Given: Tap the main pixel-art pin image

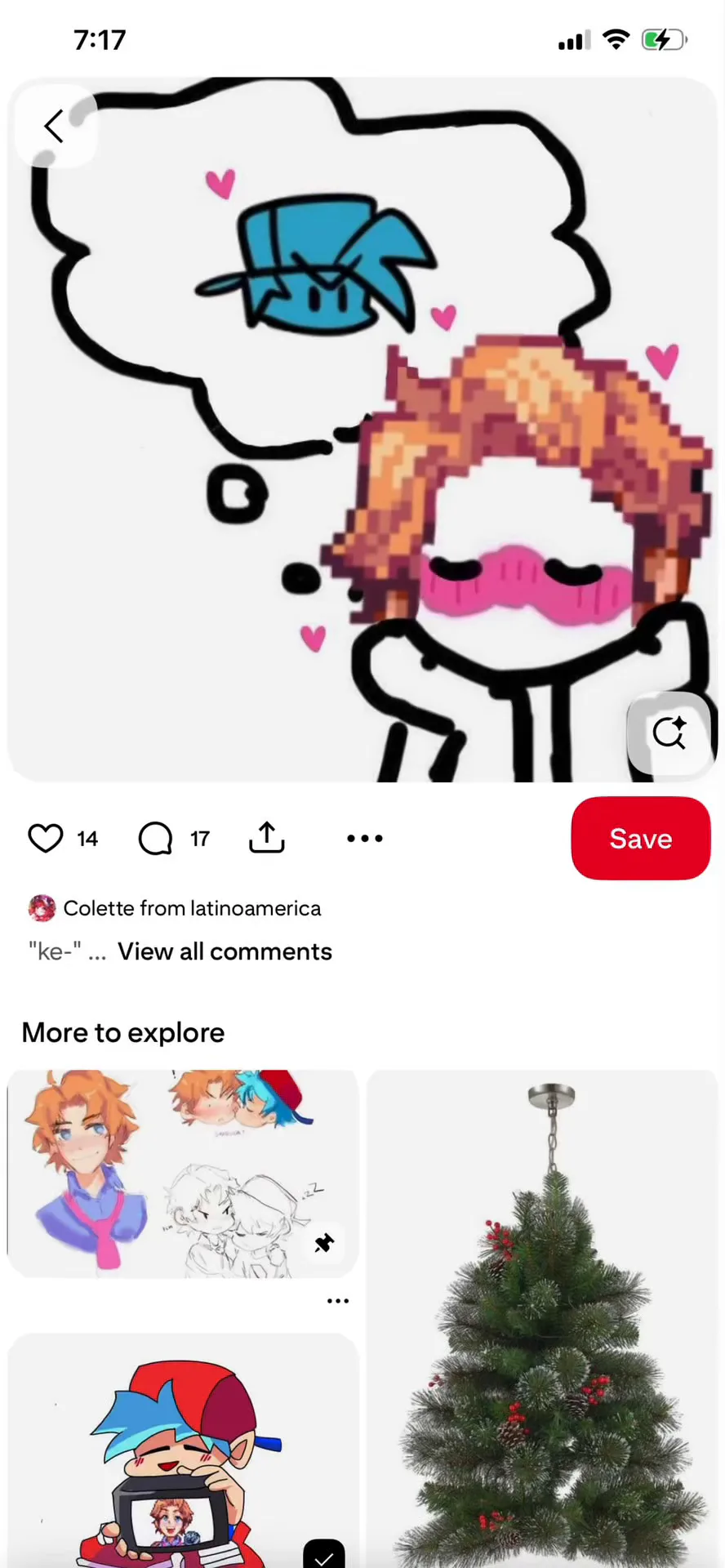Looking at the screenshot, I should click(362, 430).
